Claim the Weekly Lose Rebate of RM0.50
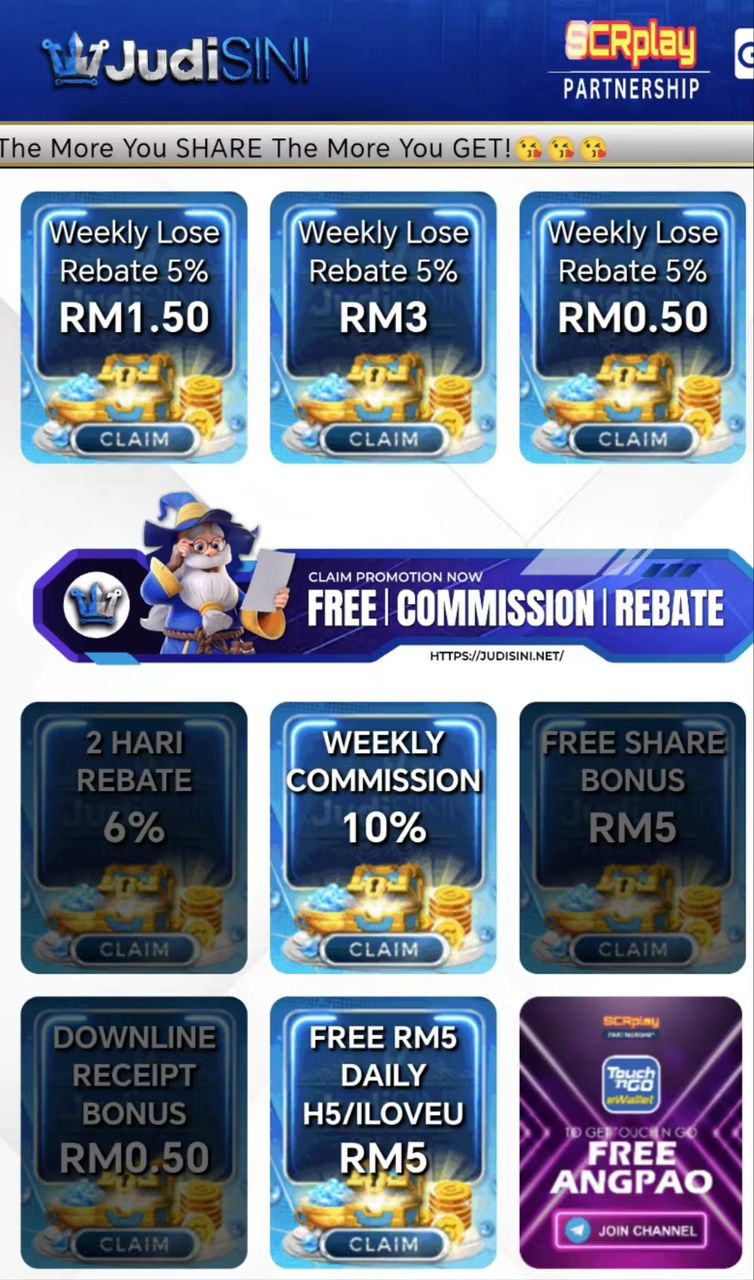Screen dimensions: 754x1280 (x=633, y=439)
